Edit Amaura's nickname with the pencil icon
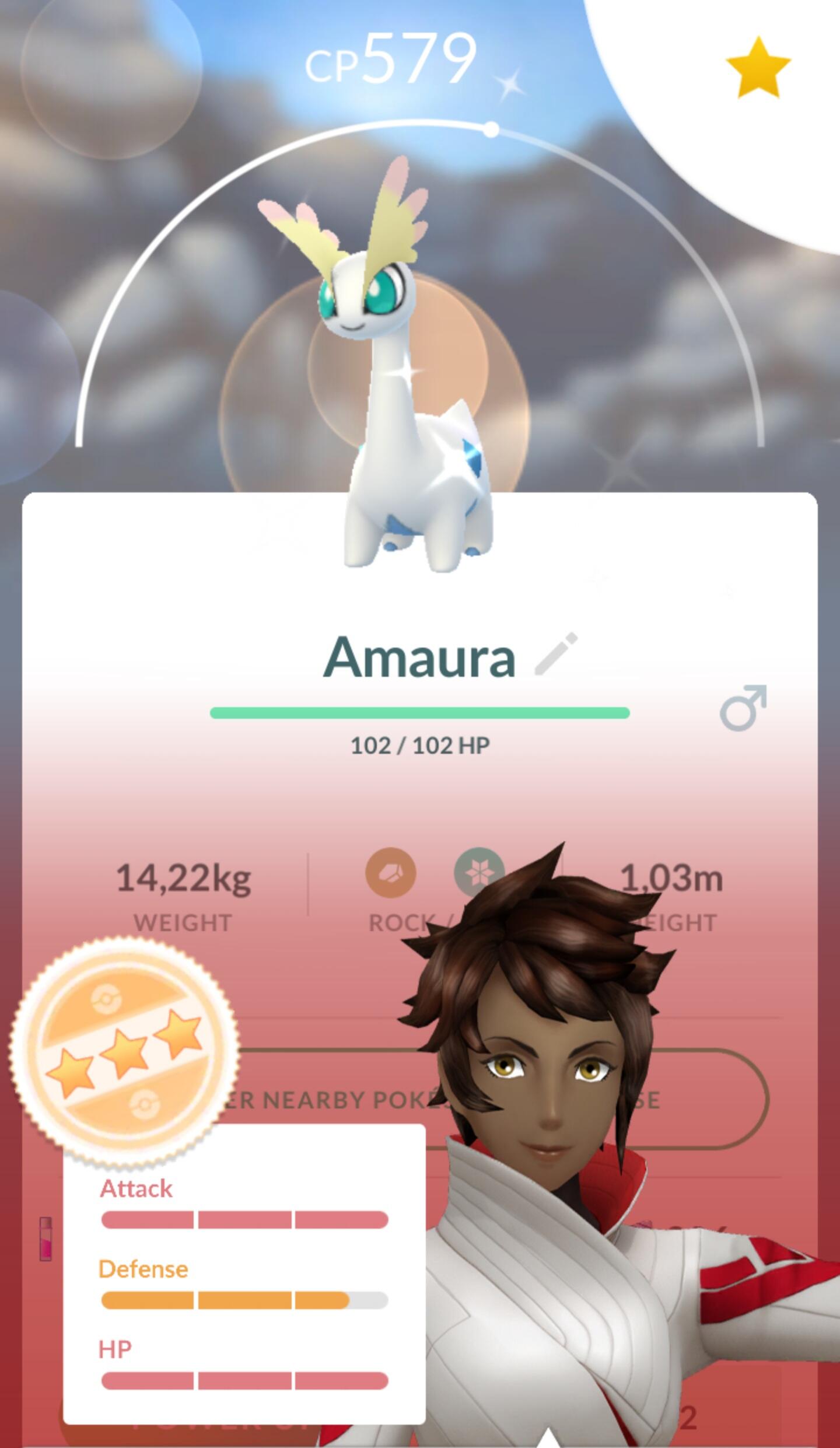This screenshot has width=840, height=1448. (556, 655)
